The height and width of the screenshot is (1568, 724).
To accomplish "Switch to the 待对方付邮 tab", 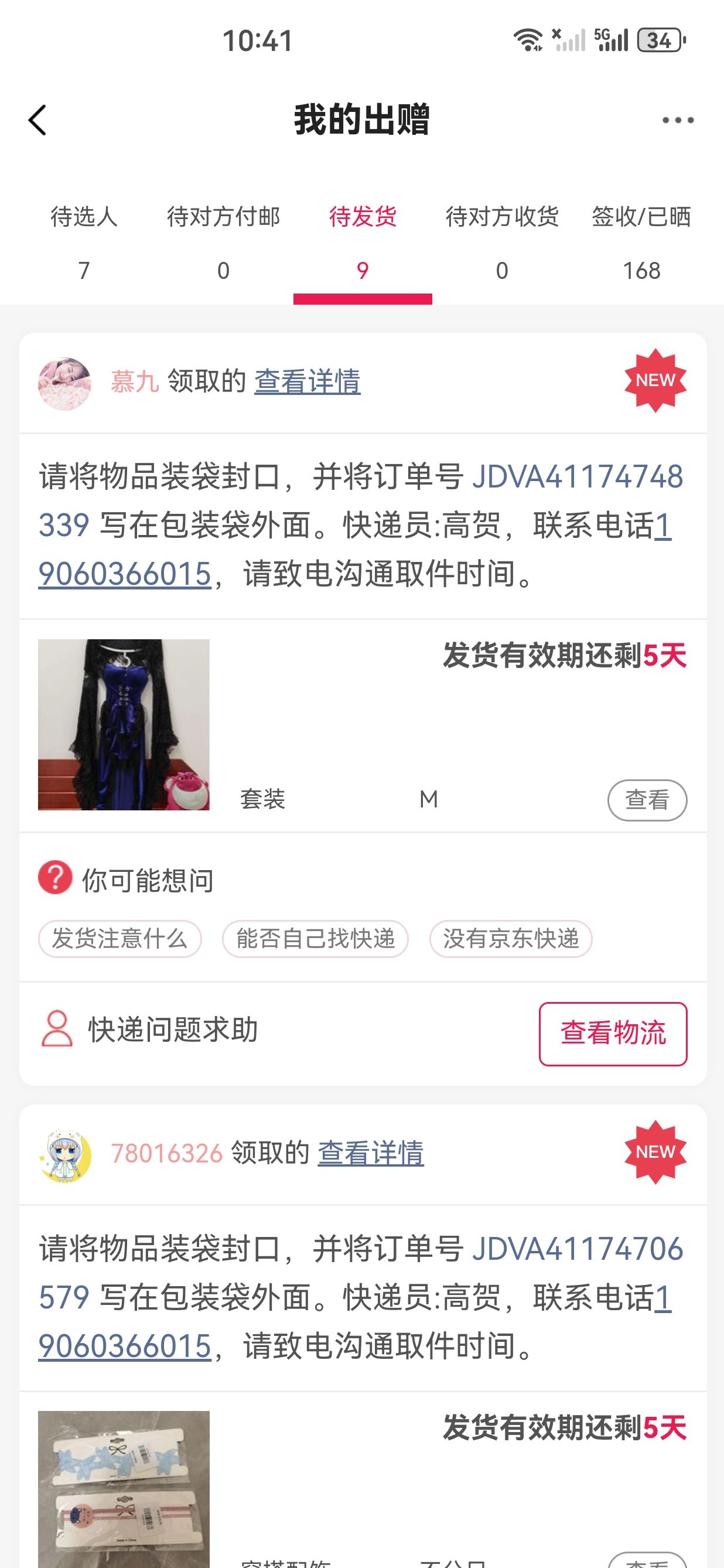I will pos(223,242).
